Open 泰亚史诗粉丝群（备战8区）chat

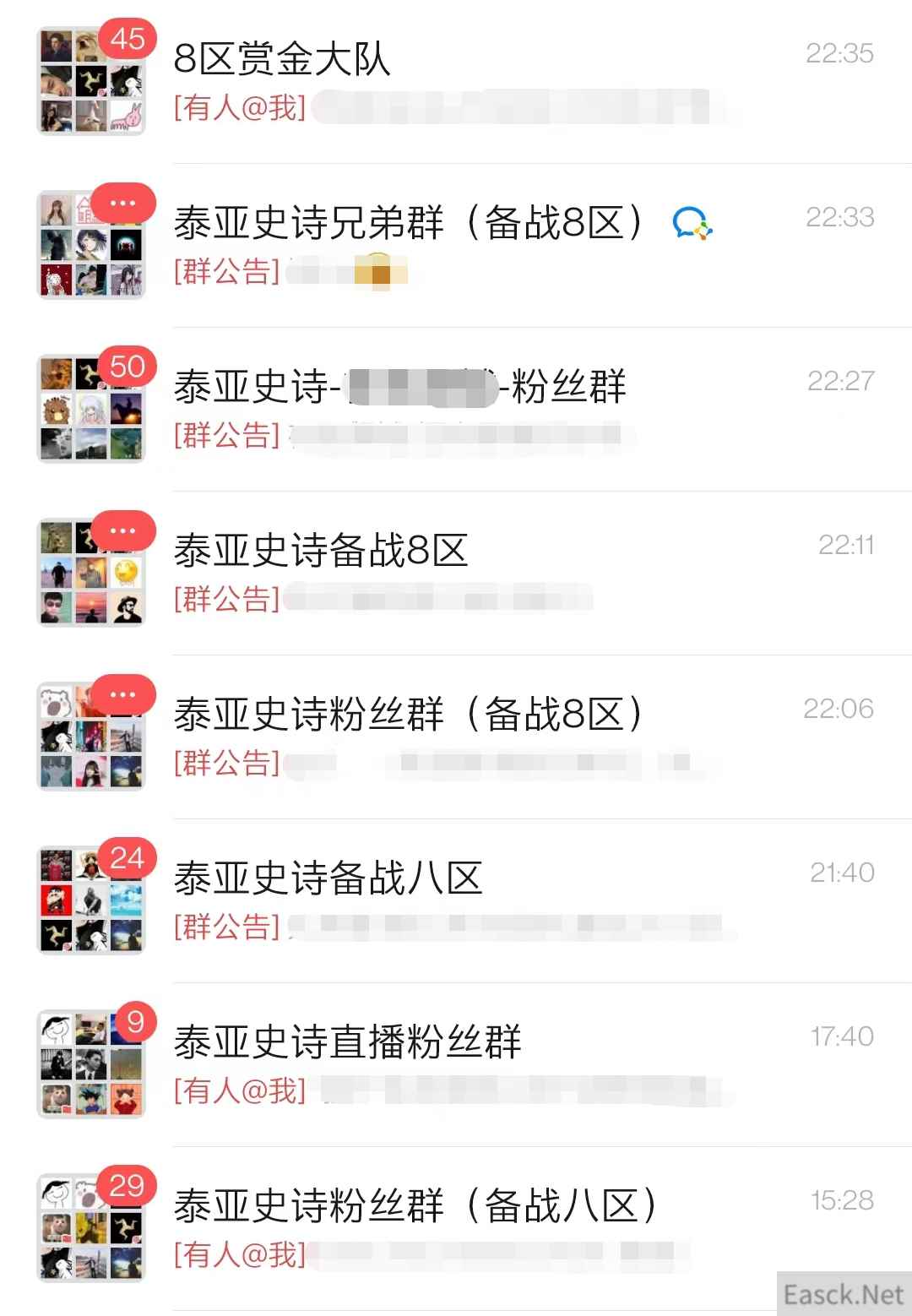click(x=456, y=737)
